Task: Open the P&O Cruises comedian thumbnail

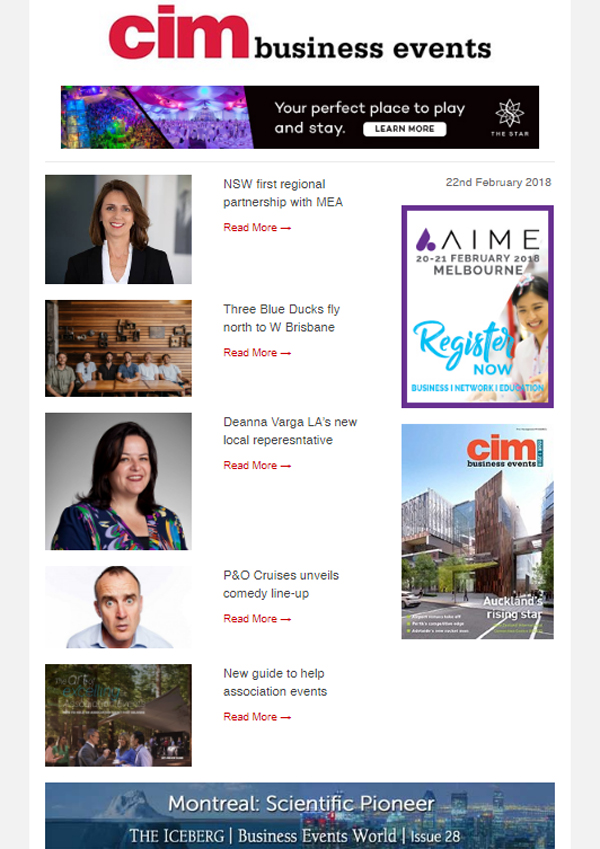Action: click(x=118, y=607)
